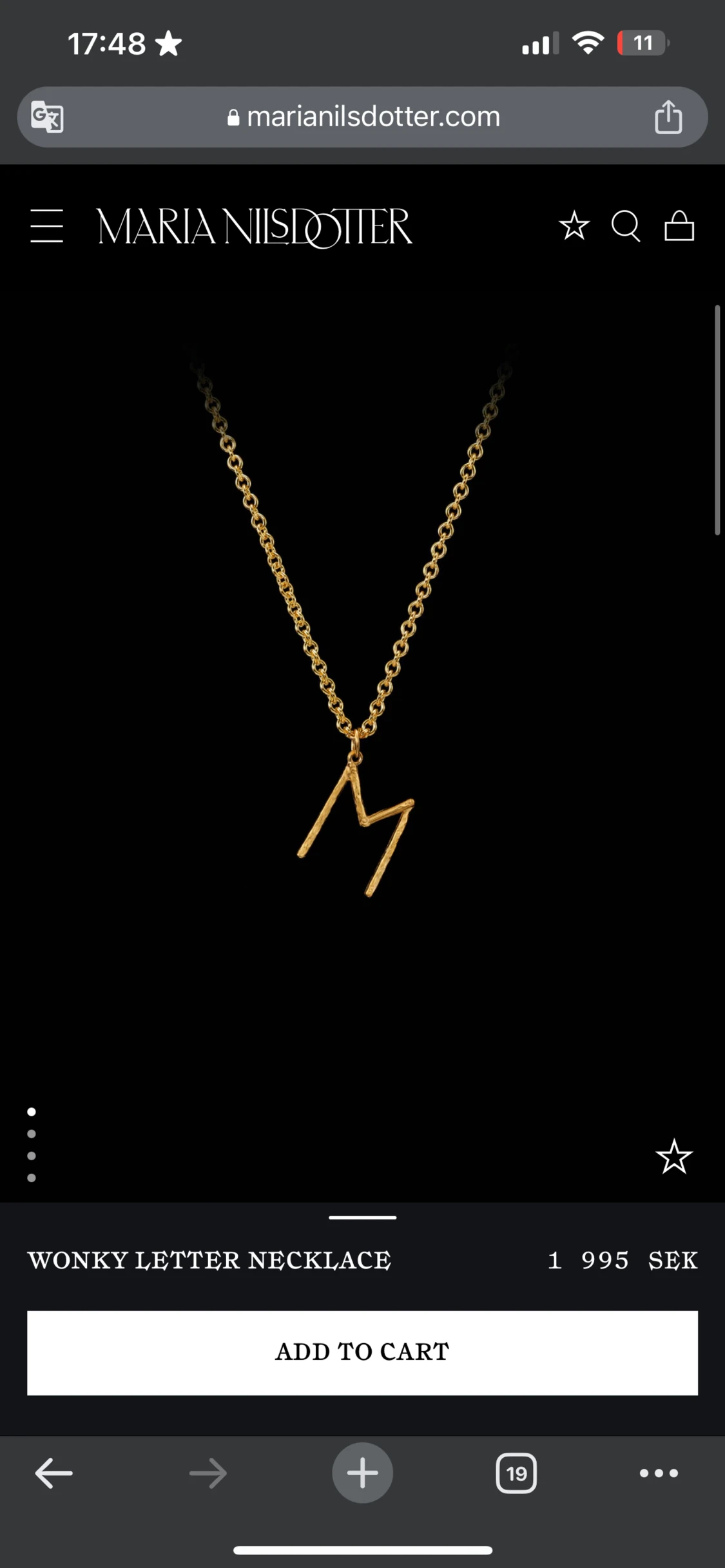
Task: Tap the Maria Nilsdotter logo home link
Action: (255, 227)
